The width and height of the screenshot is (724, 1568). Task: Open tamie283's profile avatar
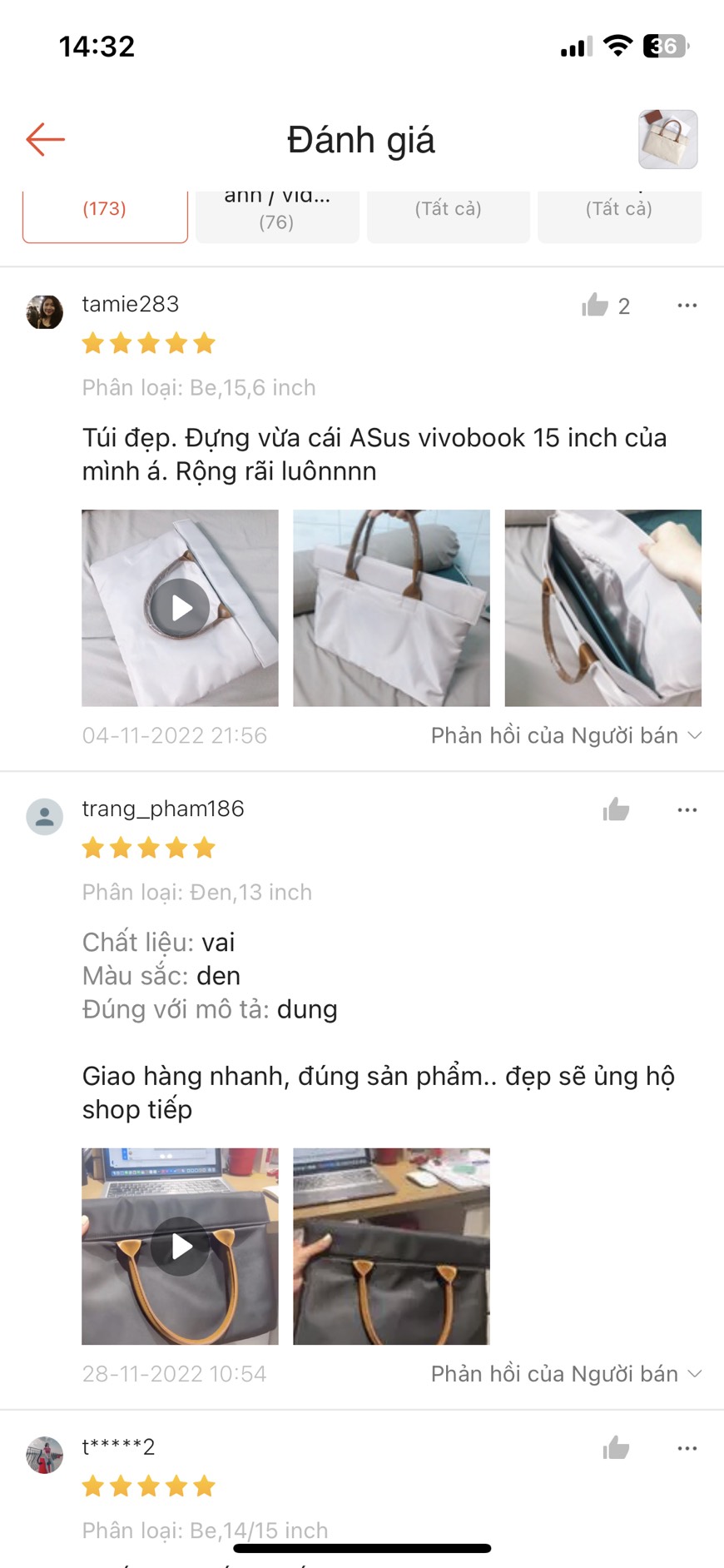pos(45,312)
